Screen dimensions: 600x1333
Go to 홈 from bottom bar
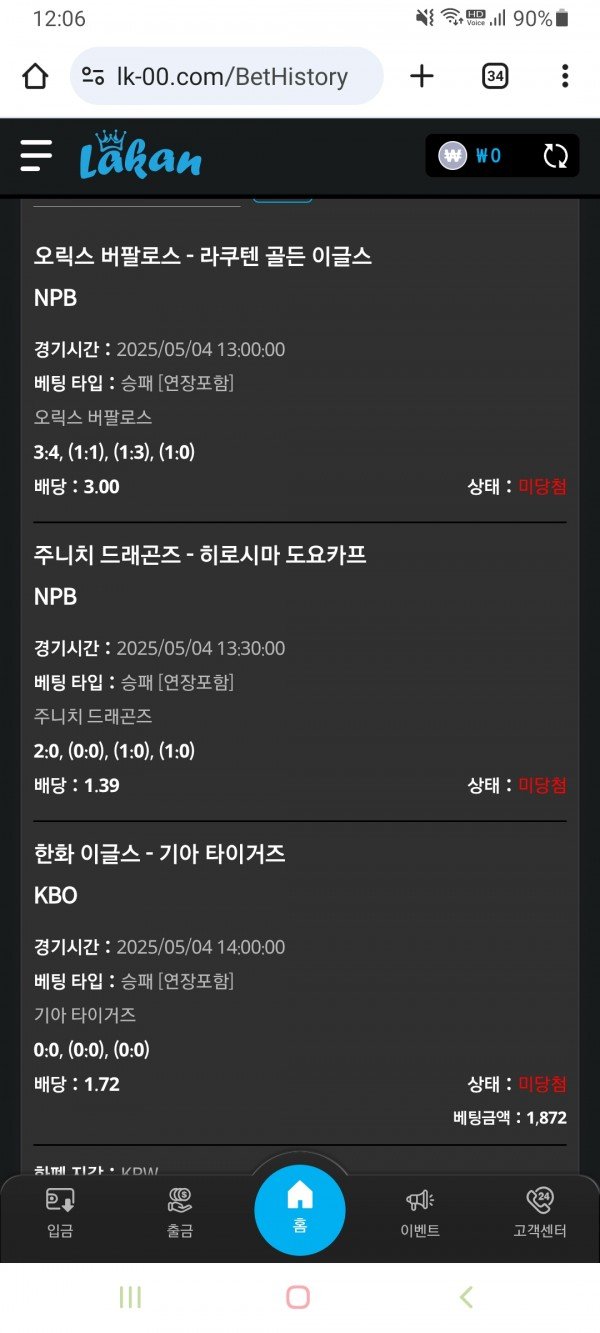(x=300, y=1209)
